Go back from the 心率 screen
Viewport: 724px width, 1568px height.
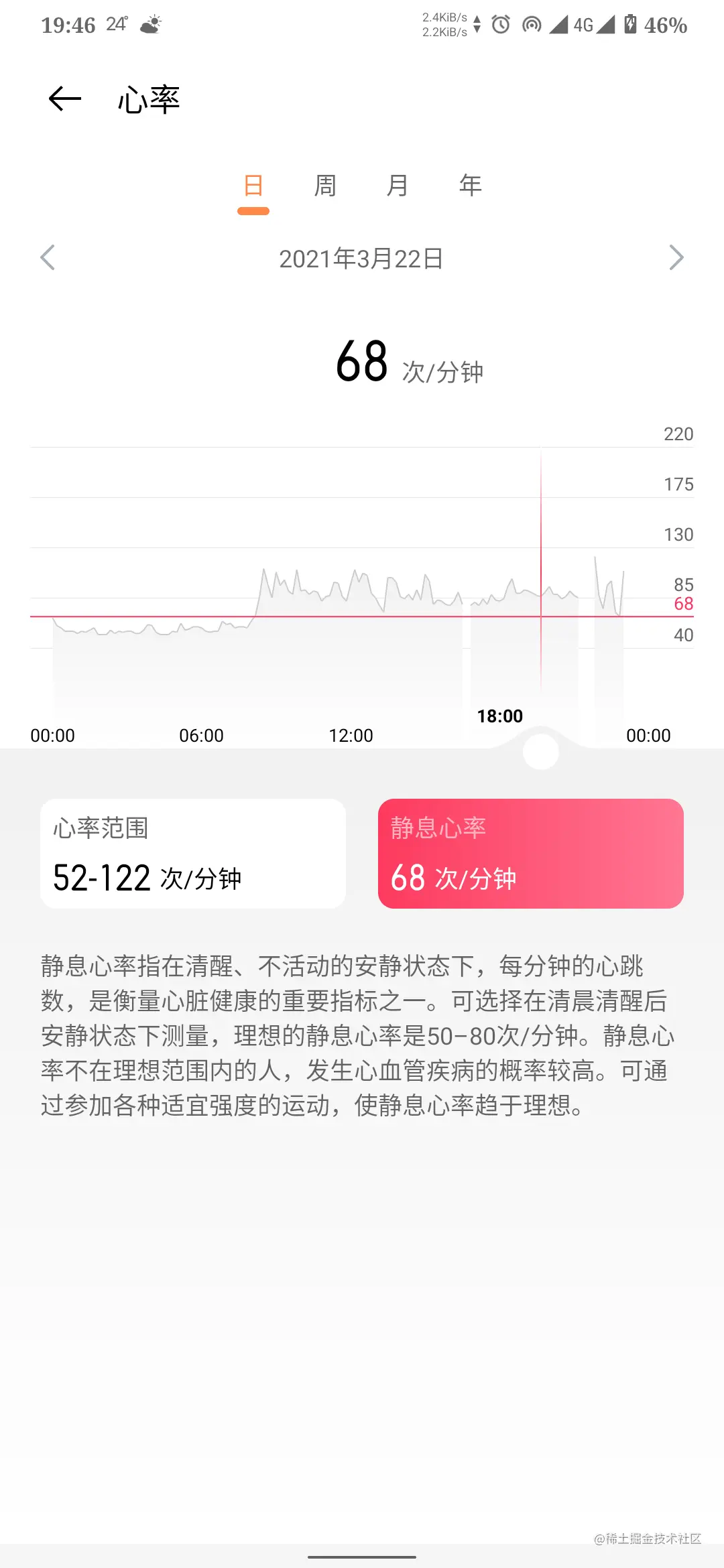pos(65,99)
